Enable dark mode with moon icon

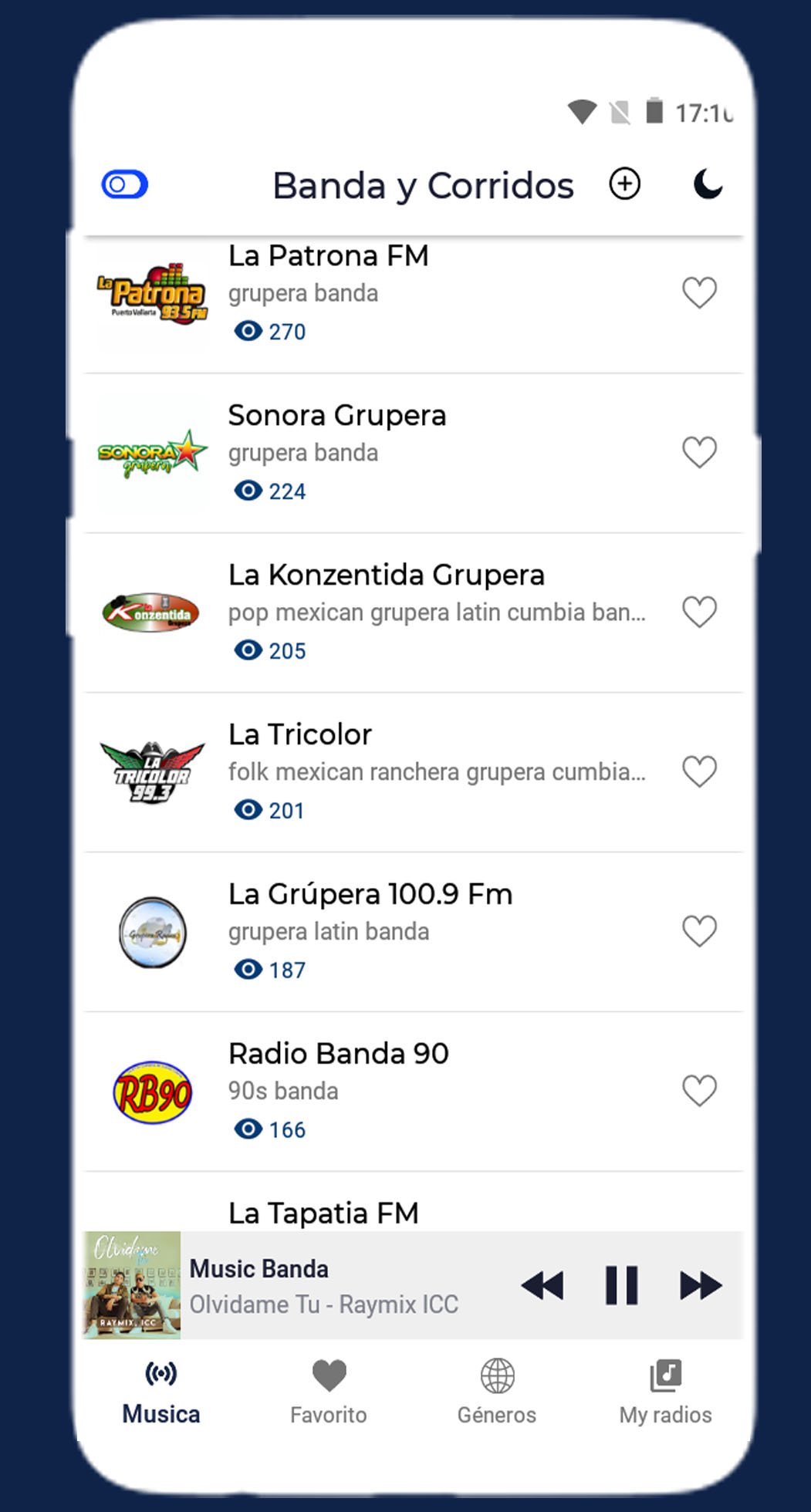[707, 185]
